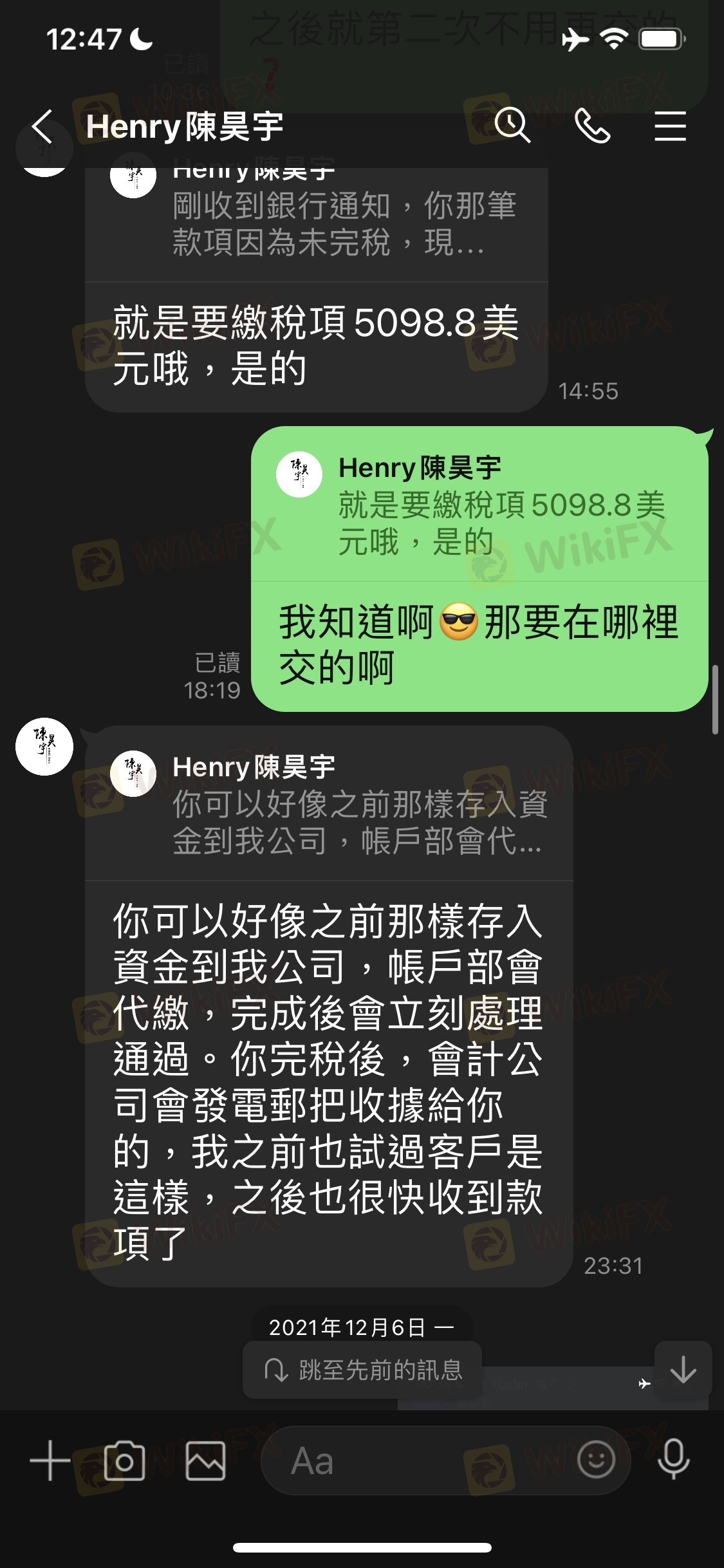724x1568 pixels.
Task: Go back to the chat list
Action: (x=42, y=126)
